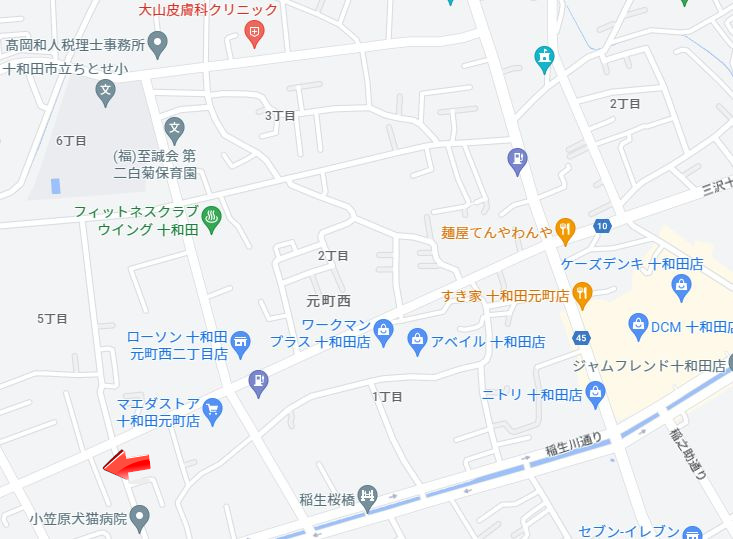
Task: Tap ケーズデンキ 十和田店 store marker
Action: 683,286
